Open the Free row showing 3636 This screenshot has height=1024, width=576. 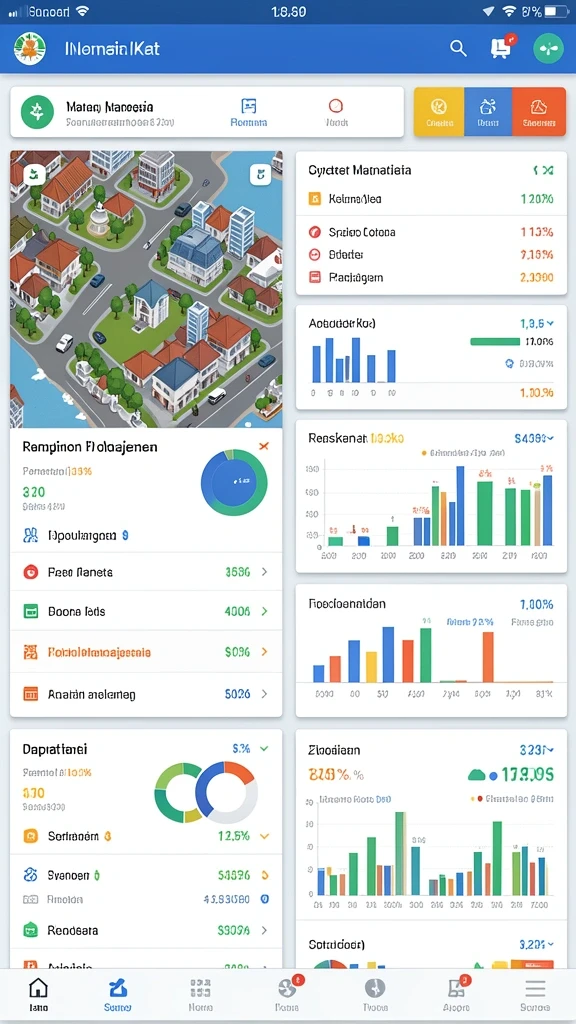[146, 572]
